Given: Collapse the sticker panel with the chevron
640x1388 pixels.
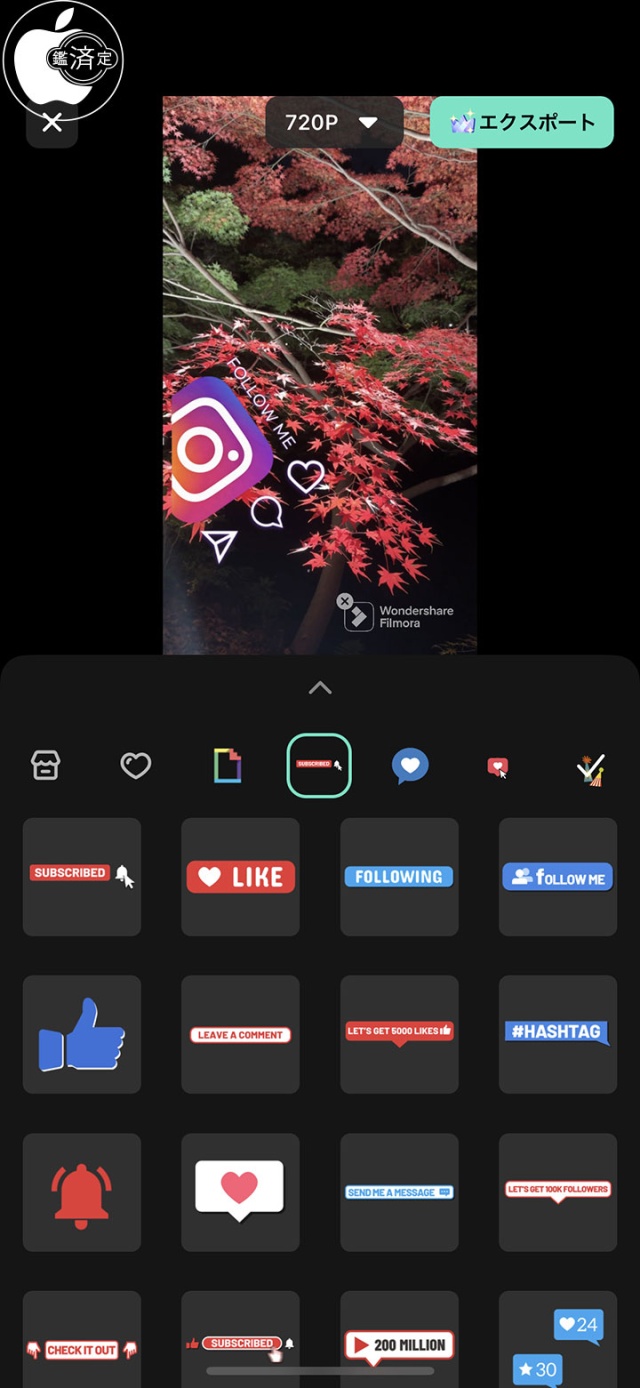Looking at the screenshot, I should 320,688.
